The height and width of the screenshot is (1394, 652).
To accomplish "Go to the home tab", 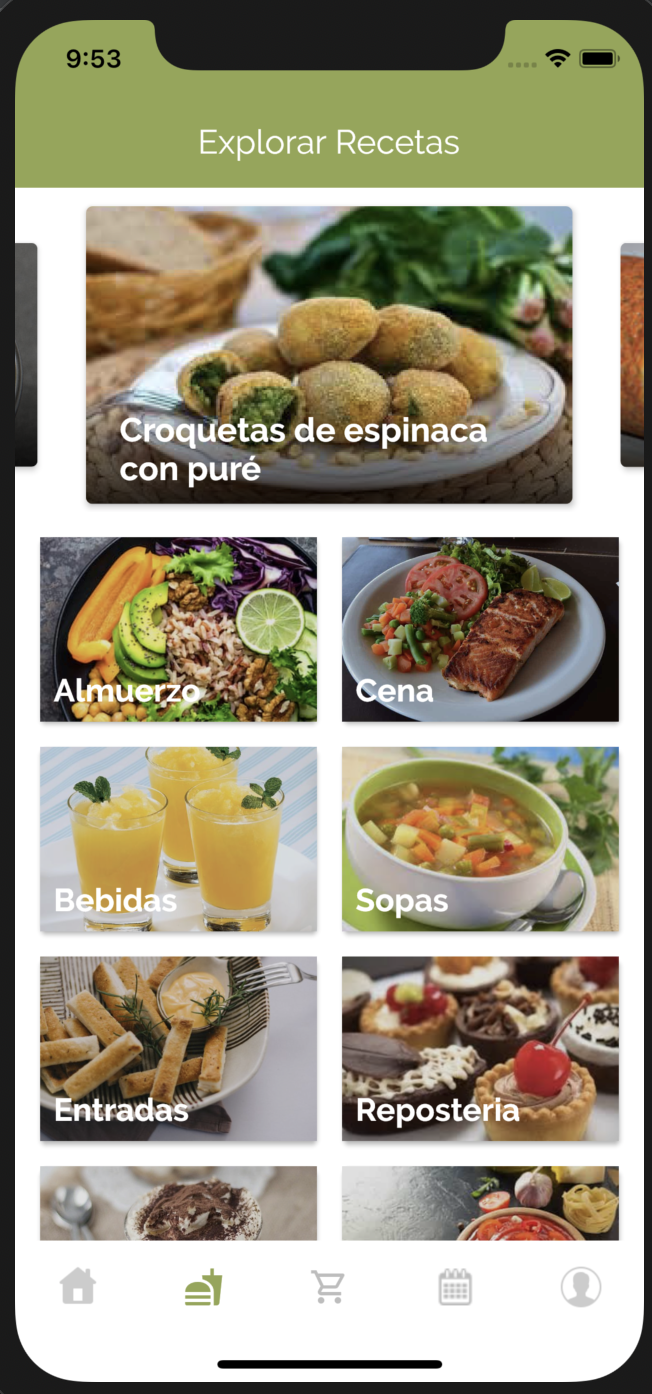I will pos(78,1286).
